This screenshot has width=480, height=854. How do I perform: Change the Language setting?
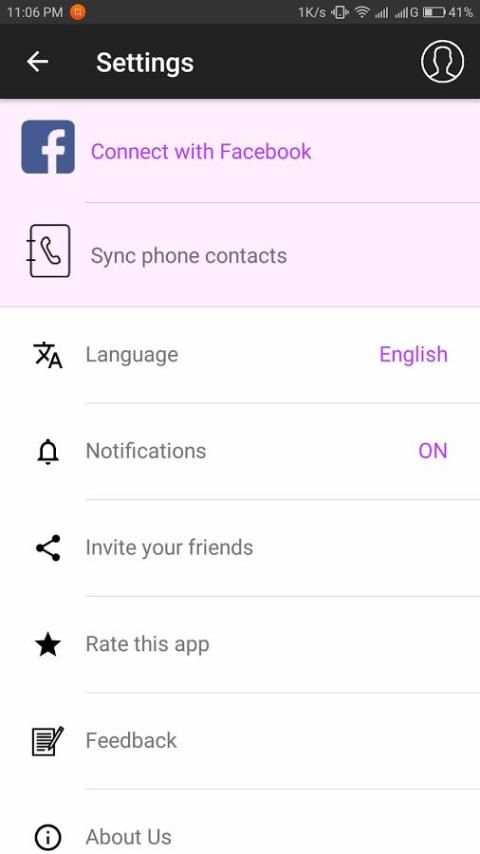(240, 355)
